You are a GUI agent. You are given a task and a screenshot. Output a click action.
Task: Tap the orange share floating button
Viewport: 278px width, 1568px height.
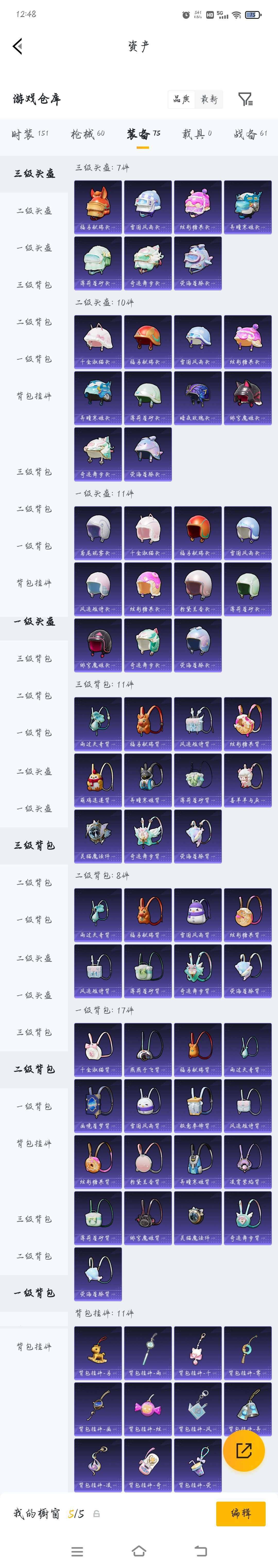pos(244,1450)
